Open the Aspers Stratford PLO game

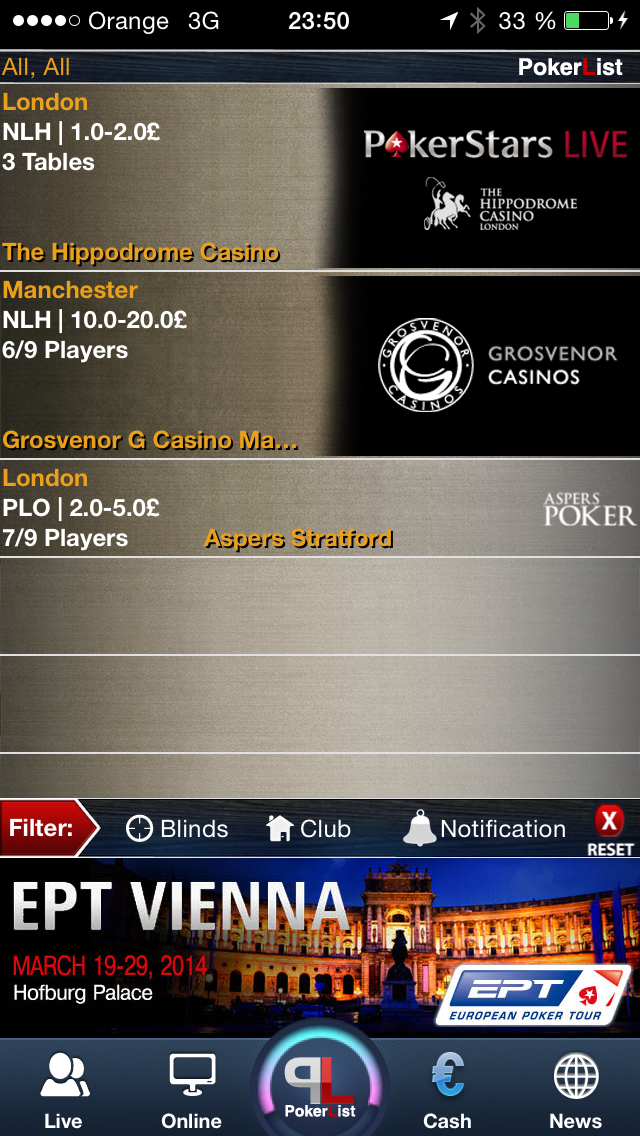click(320, 508)
